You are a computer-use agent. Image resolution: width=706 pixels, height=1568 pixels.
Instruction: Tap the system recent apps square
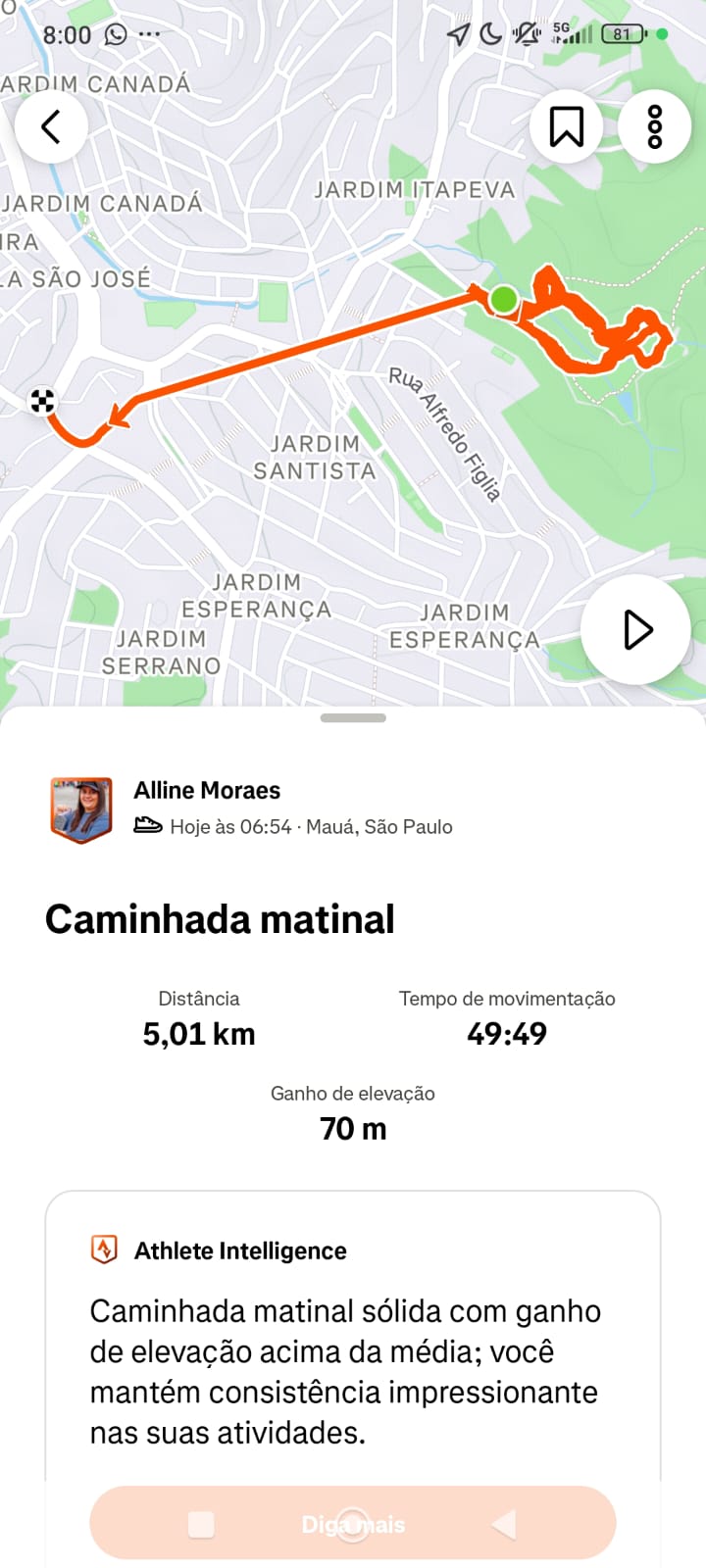(x=201, y=1524)
